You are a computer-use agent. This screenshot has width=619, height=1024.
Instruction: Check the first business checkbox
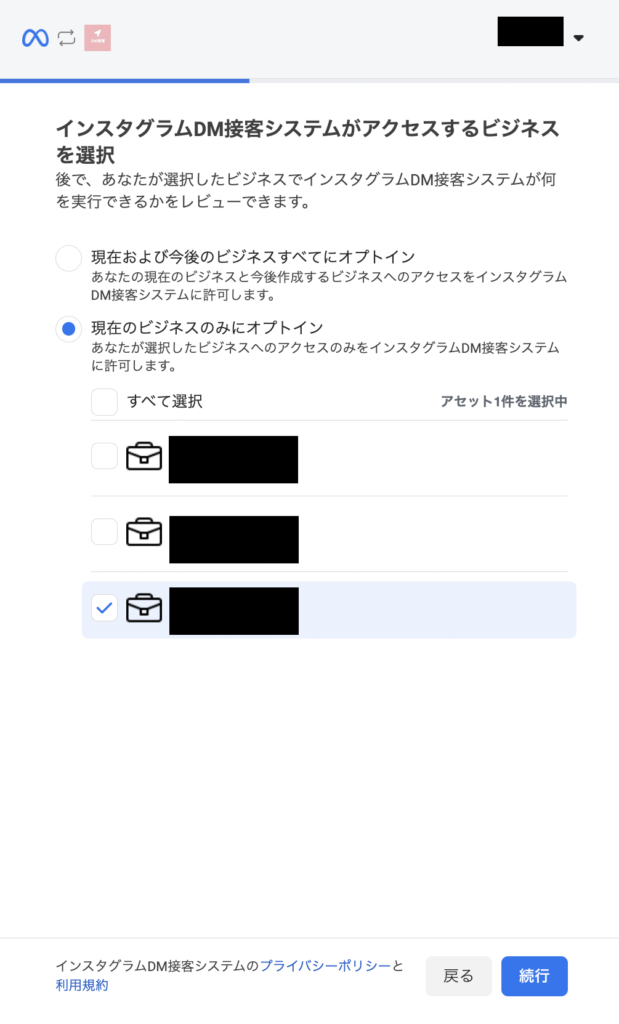pos(104,456)
